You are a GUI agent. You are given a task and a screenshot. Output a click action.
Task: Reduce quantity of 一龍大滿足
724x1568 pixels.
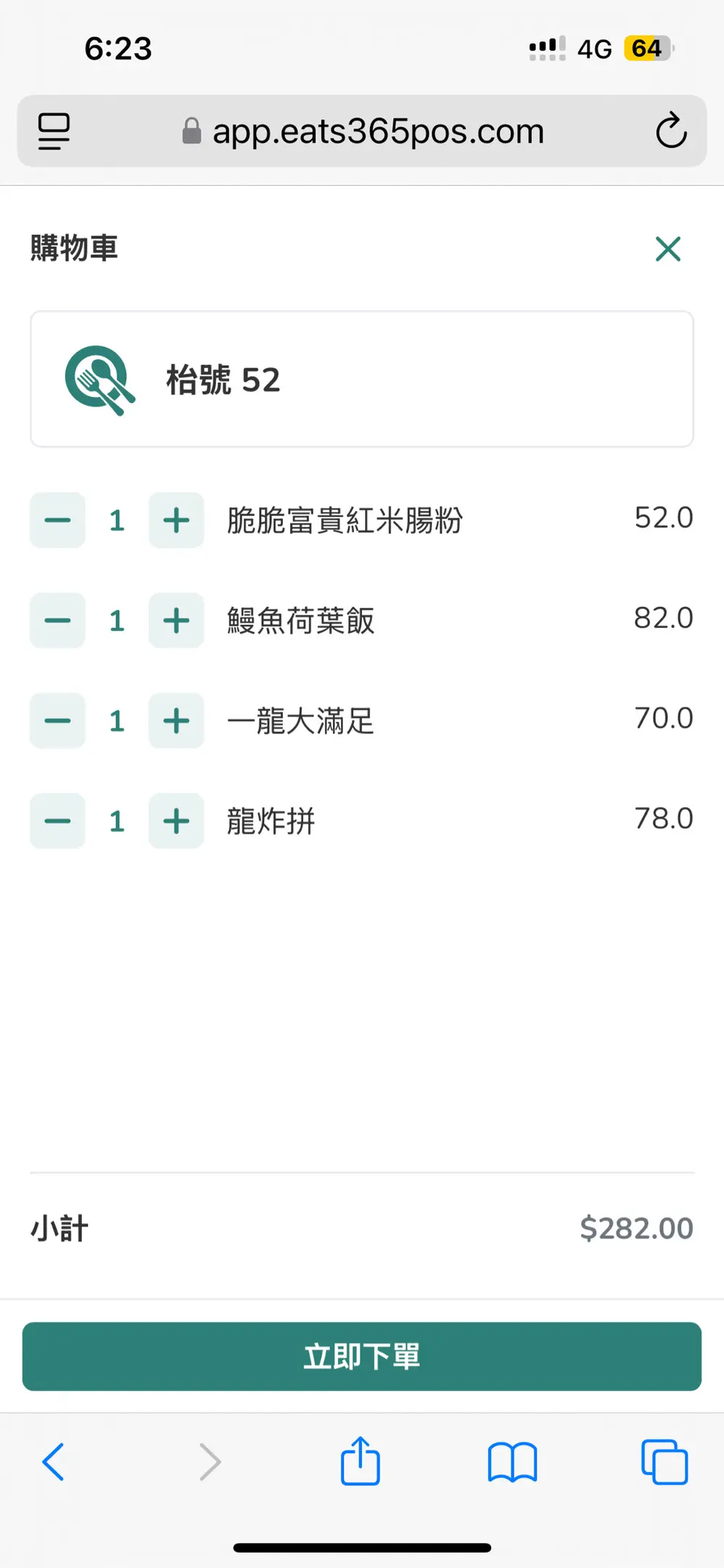[x=57, y=721]
